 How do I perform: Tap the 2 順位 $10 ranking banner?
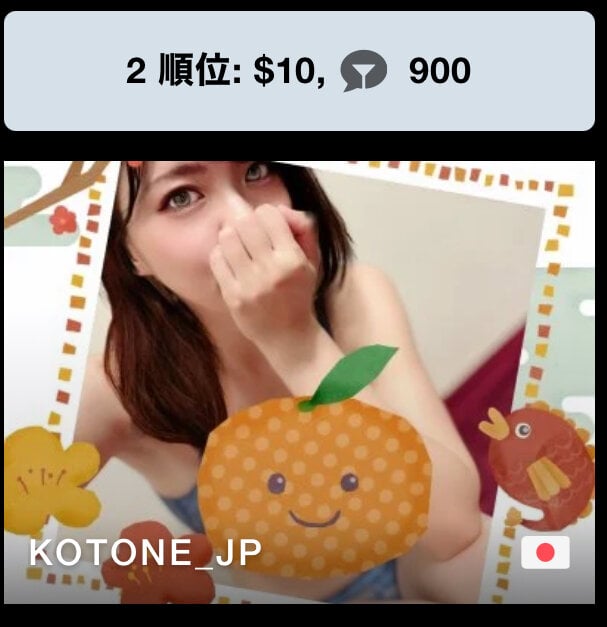pyautogui.click(x=299, y=72)
